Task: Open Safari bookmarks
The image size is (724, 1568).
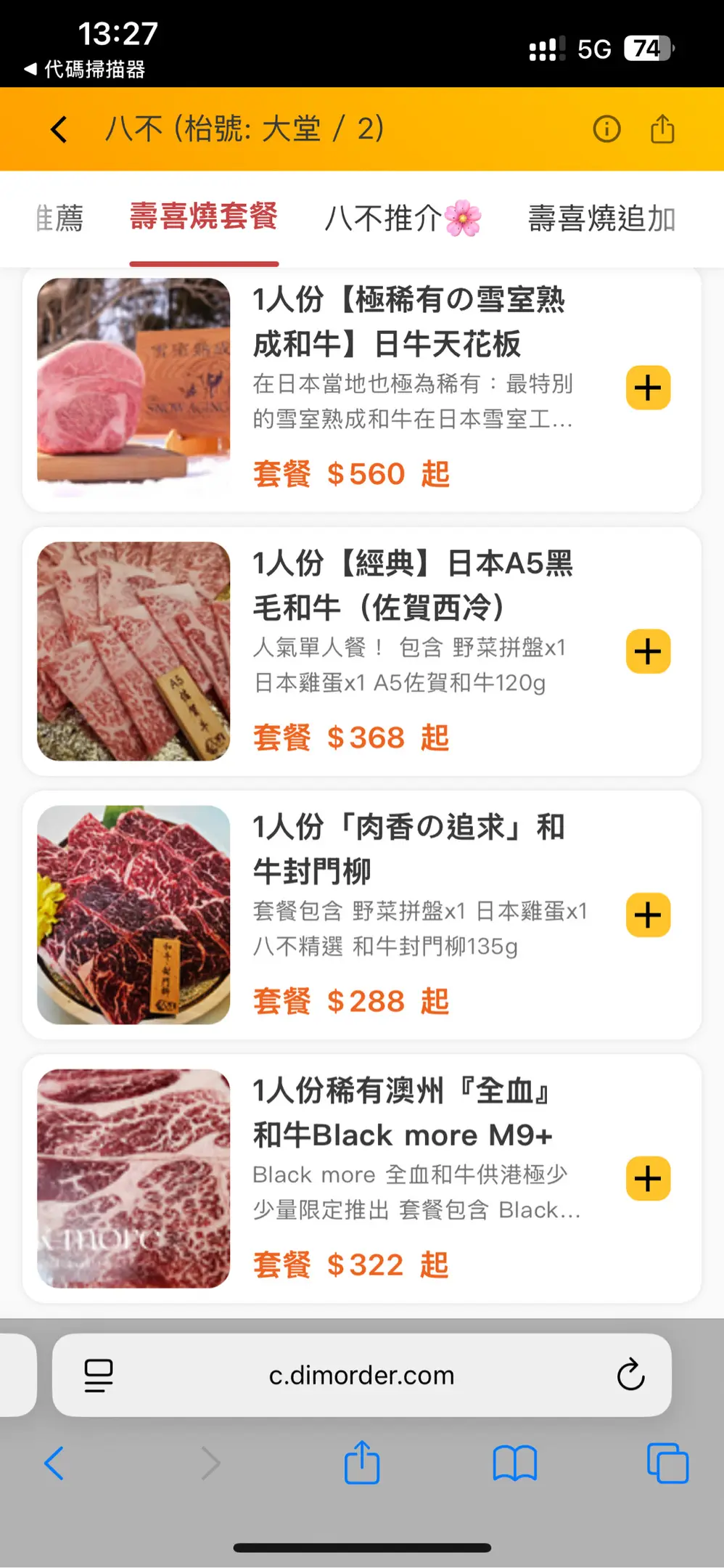Action: point(514,1463)
